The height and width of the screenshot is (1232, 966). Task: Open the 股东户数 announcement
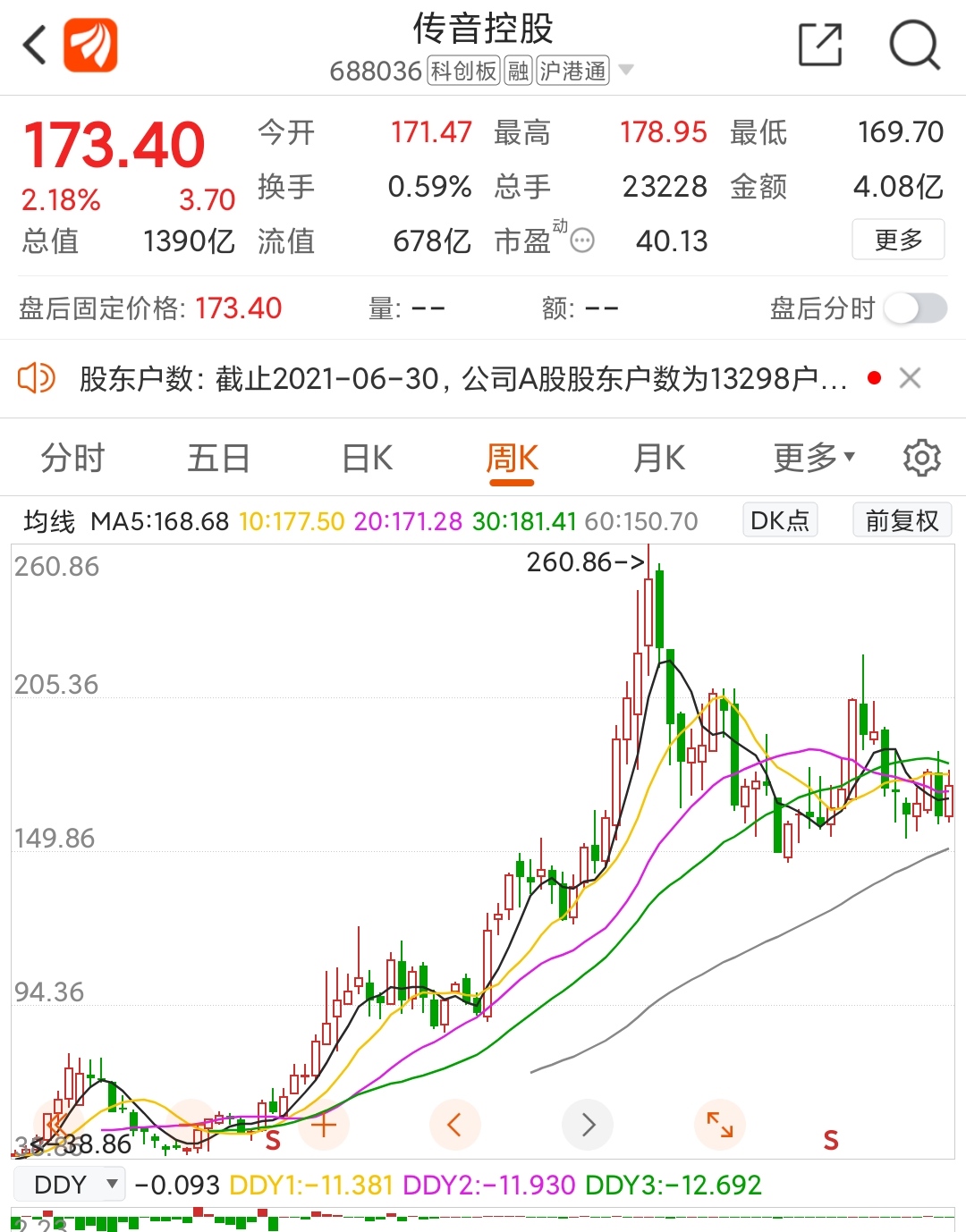(462, 379)
